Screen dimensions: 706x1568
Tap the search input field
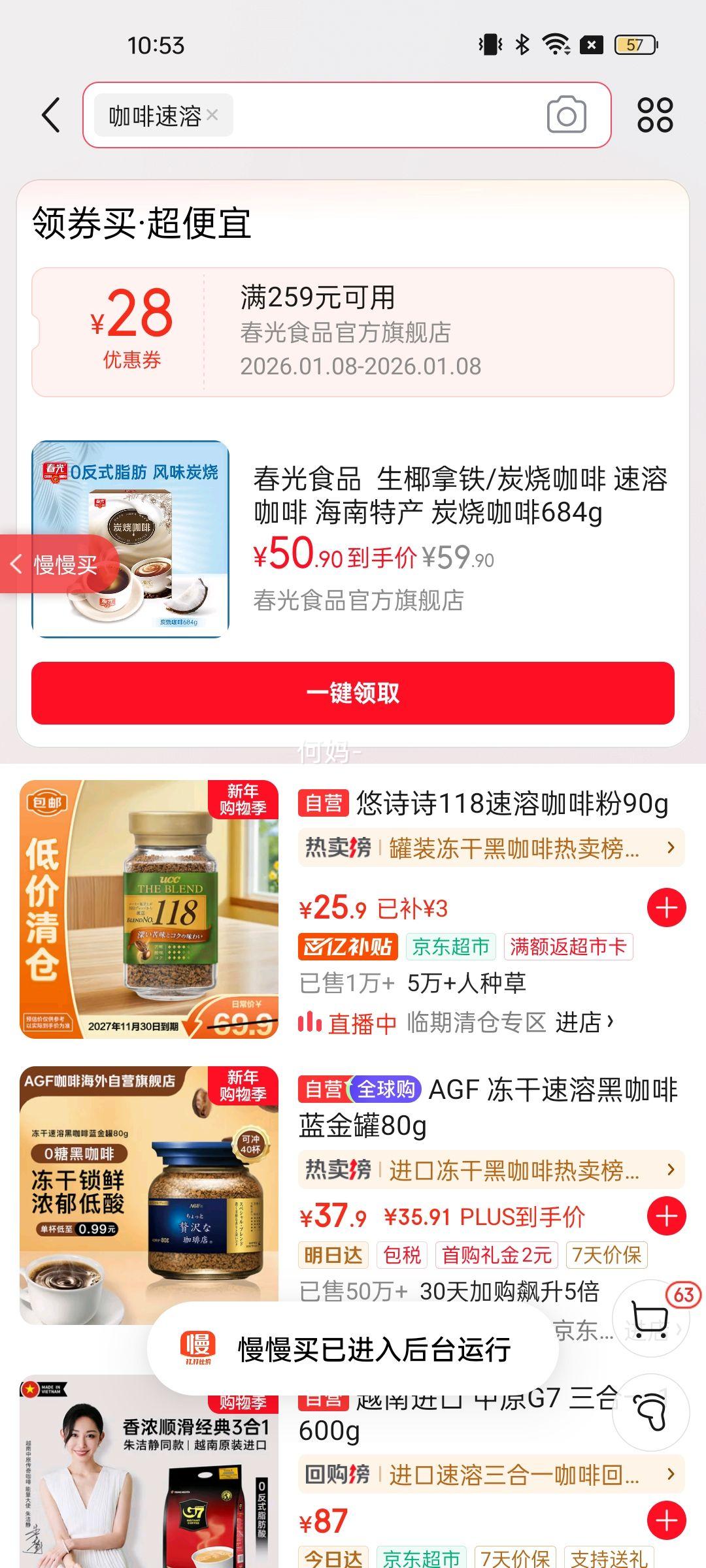pyautogui.click(x=392, y=114)
